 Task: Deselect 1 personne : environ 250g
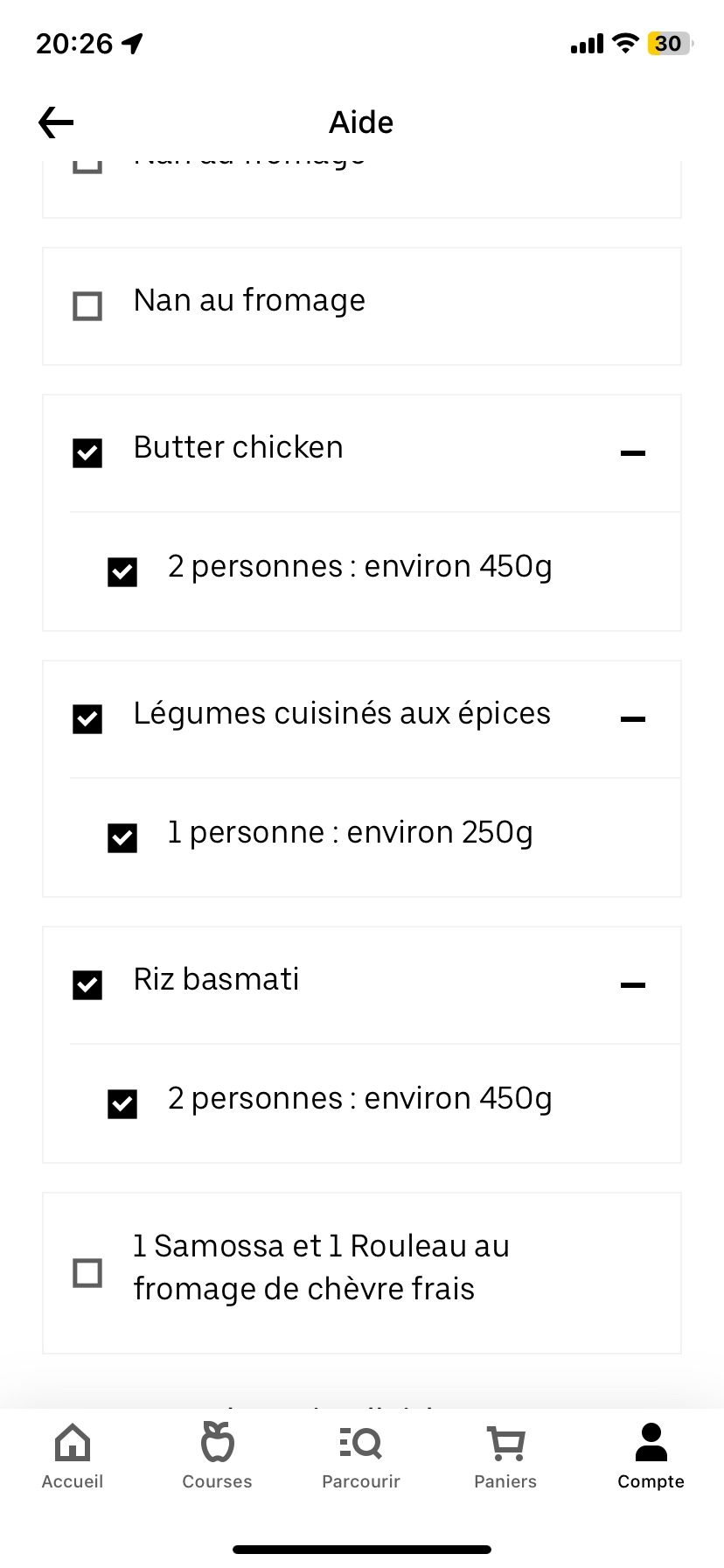[122, 838]
